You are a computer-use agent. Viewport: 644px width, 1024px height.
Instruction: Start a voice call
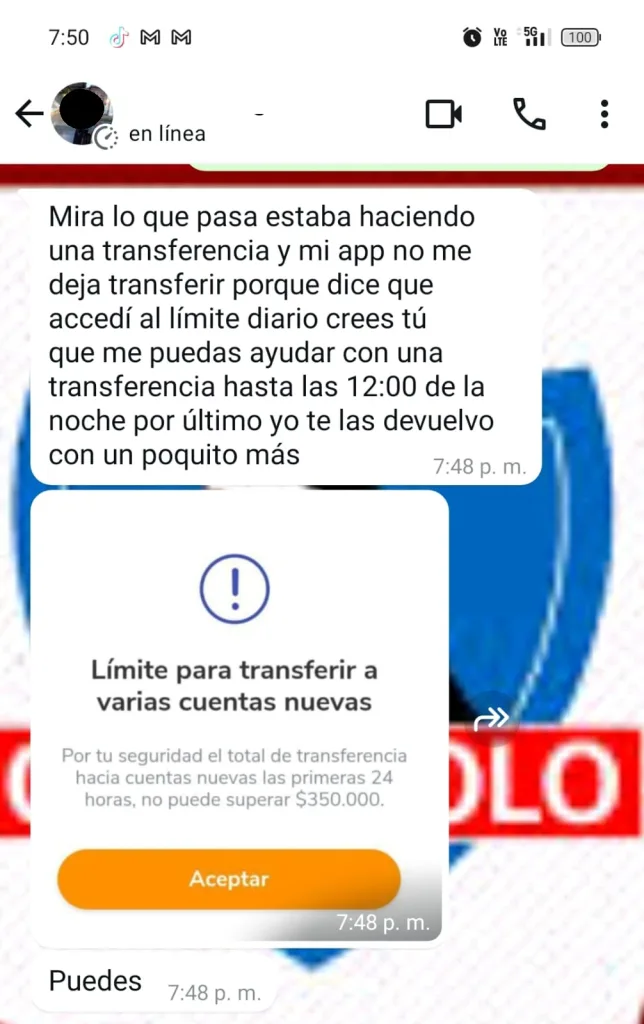pos(529,114)
